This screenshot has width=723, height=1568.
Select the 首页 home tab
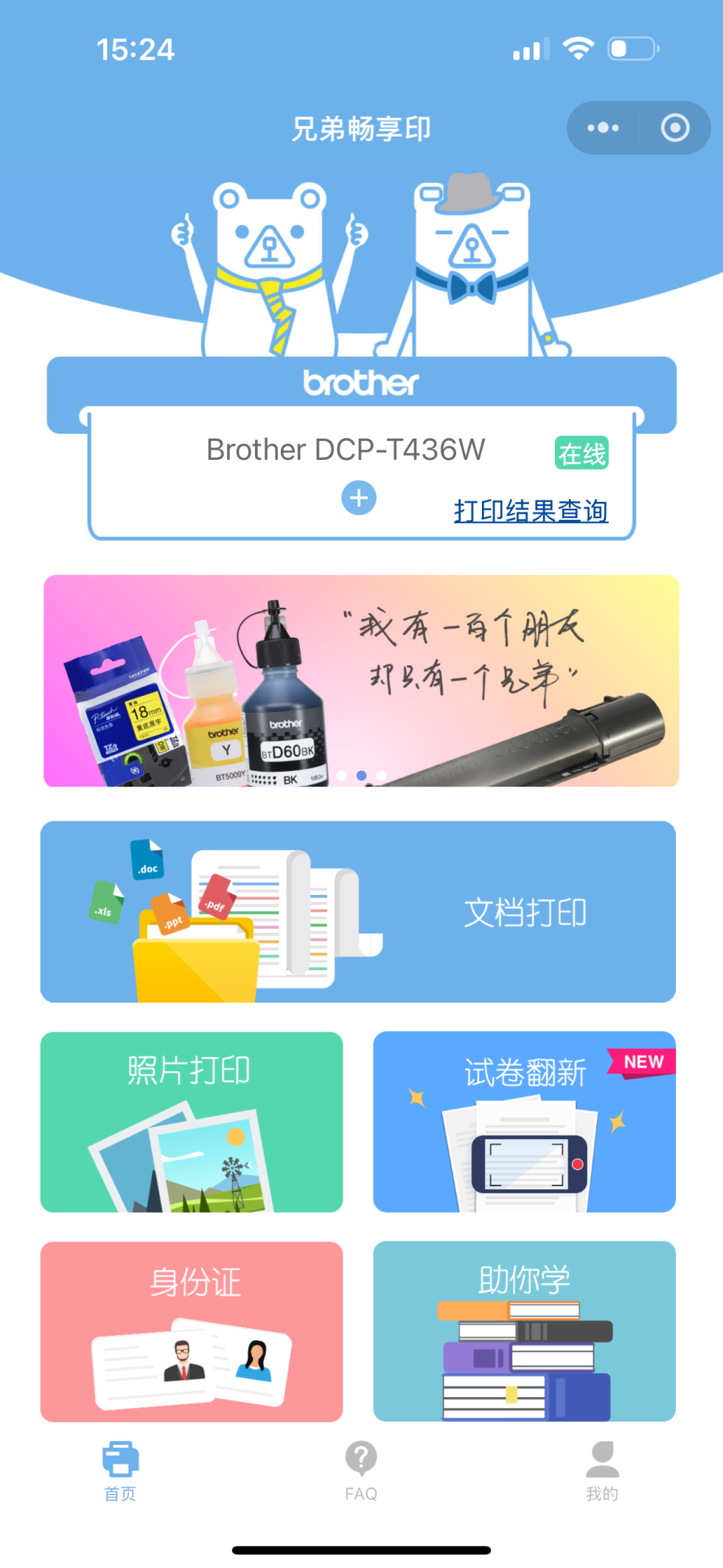coord(120,1471)
